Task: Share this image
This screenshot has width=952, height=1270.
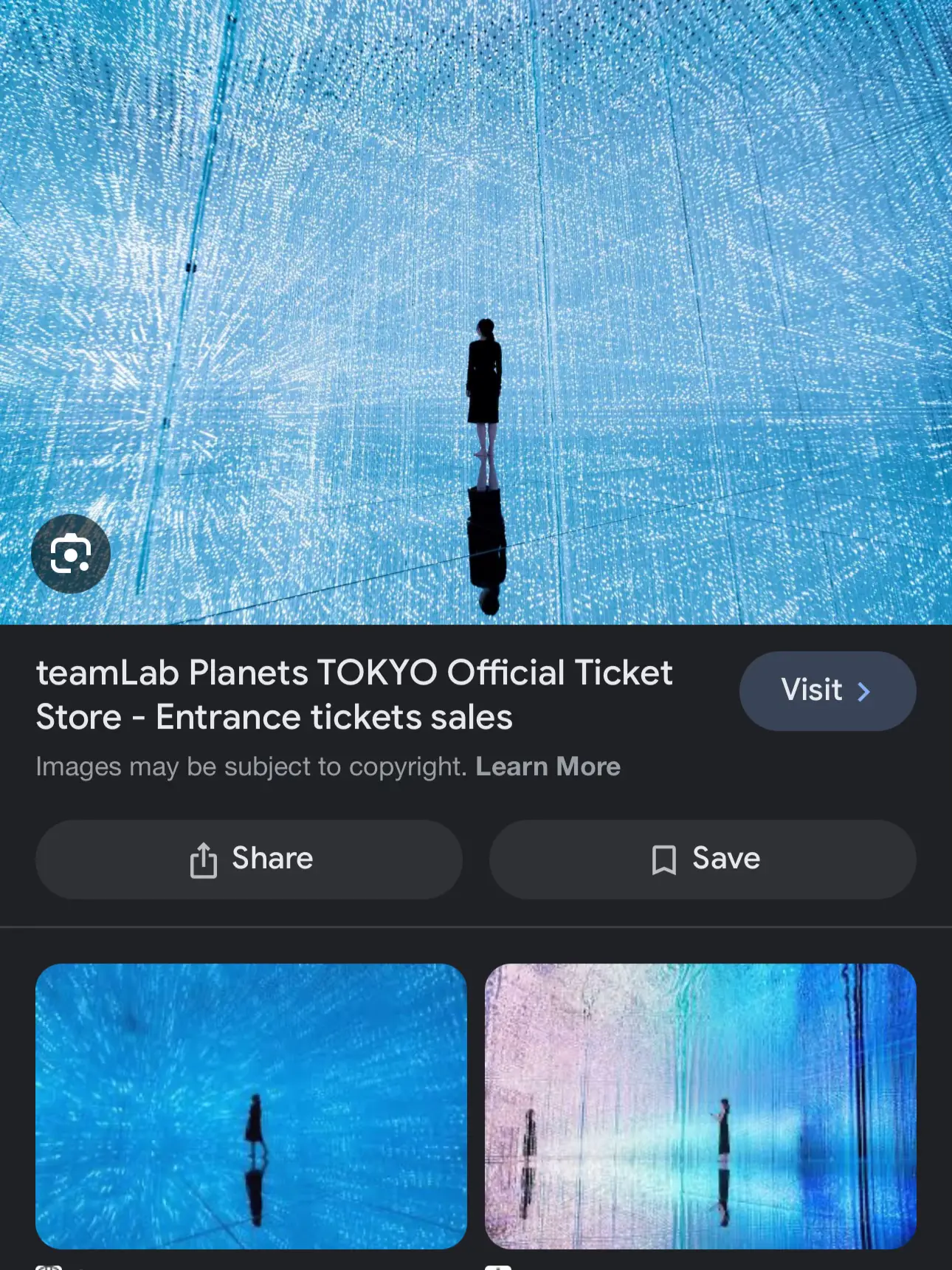Action: coord(249,859)
